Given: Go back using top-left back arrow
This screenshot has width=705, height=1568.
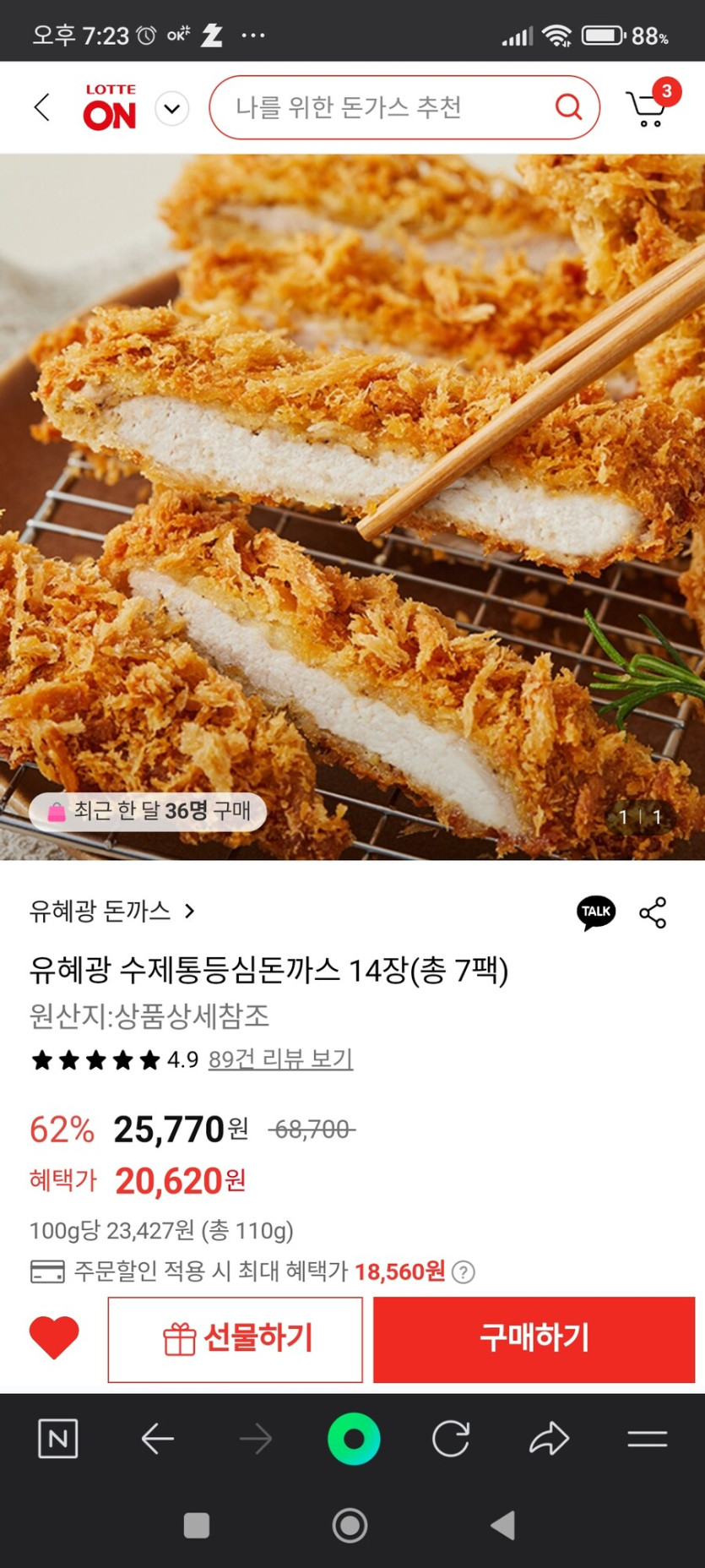Looking at the screenshot, I should (41, 107).
